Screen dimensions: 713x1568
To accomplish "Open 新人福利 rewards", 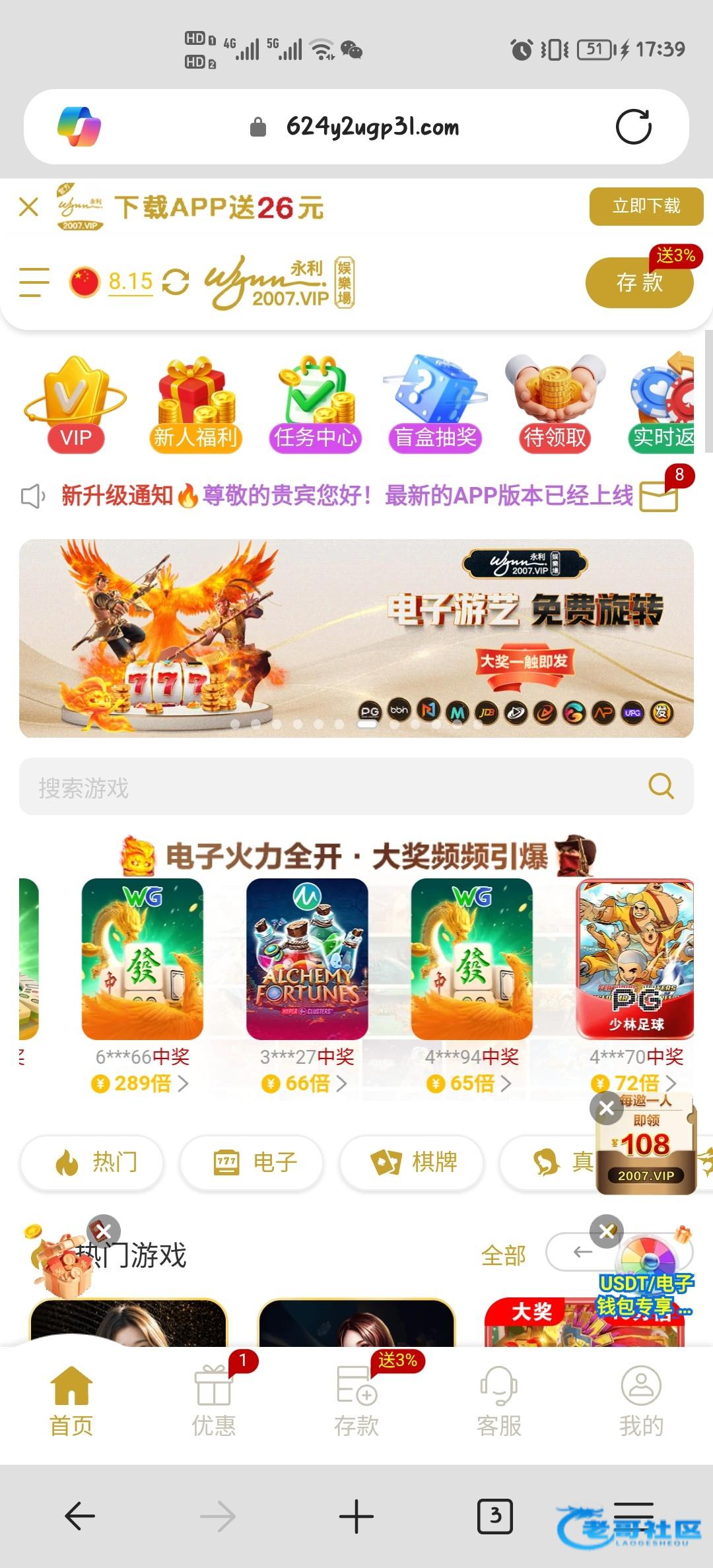I will pos(195,404).
